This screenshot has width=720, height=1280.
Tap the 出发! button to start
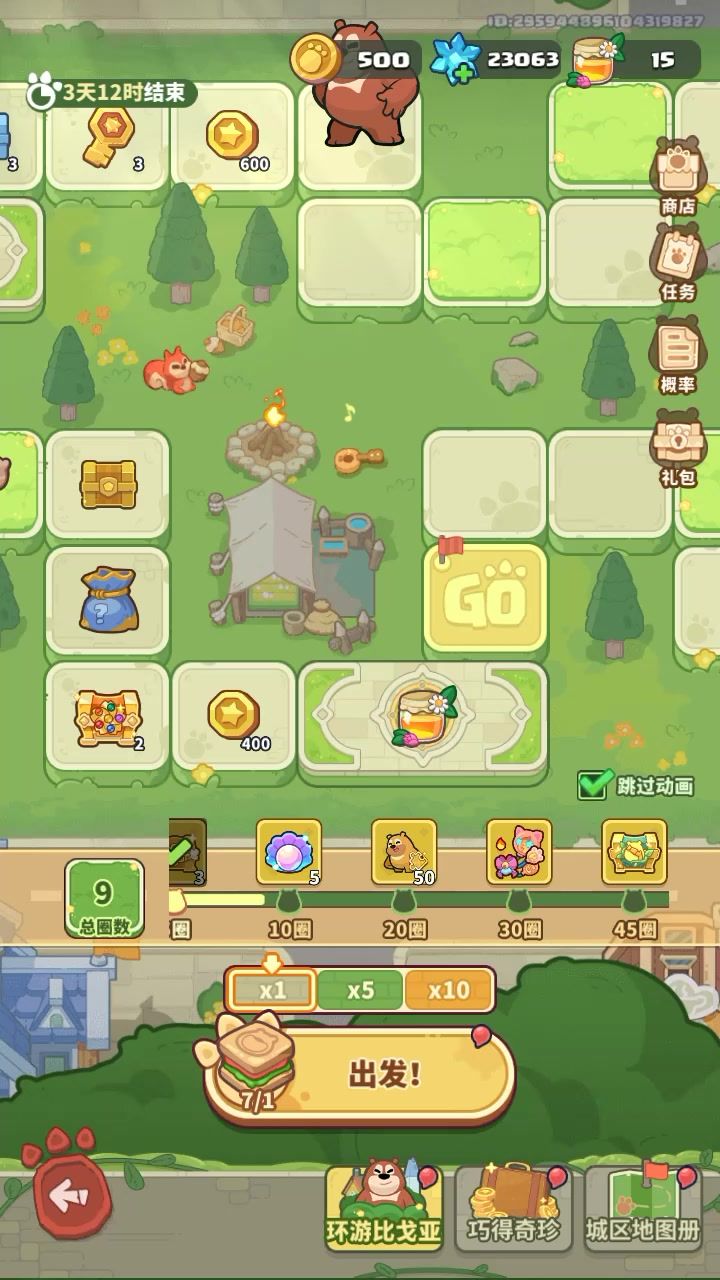click(x=385, y=1075)
